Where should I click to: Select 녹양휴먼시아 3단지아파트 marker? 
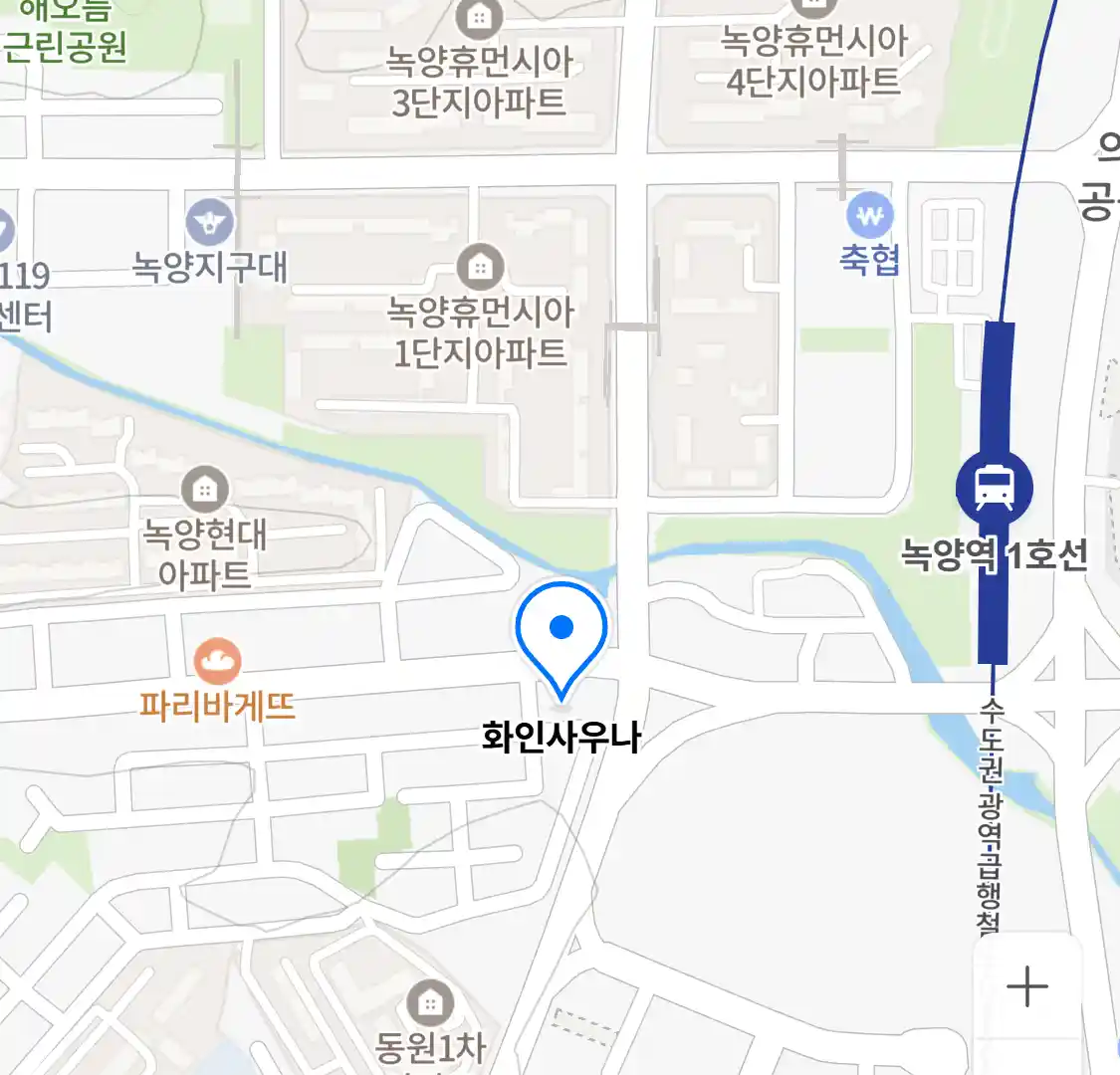click(x=479, y=18)
